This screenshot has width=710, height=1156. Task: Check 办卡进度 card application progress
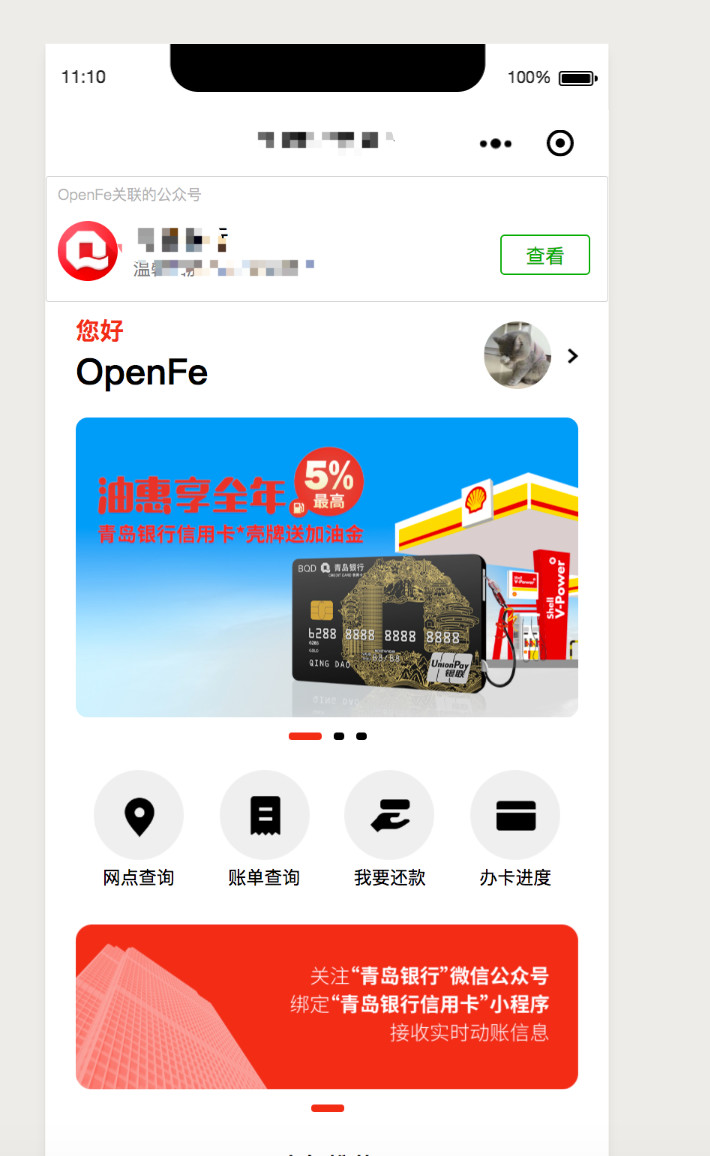tap(515, 817)
